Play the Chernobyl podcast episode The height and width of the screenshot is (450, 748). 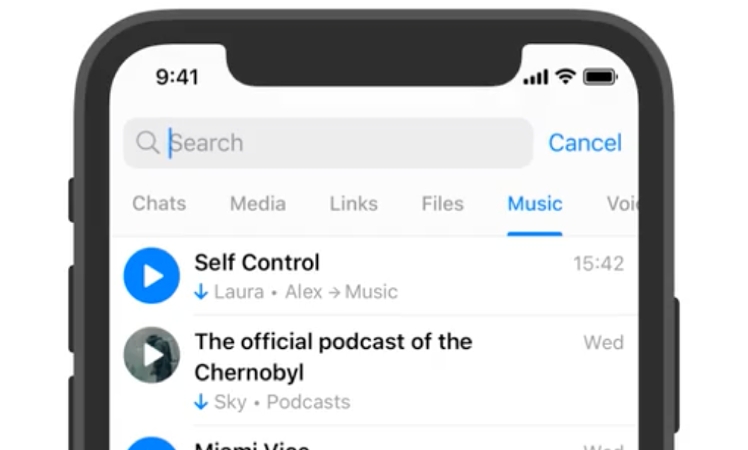(152, 355)
